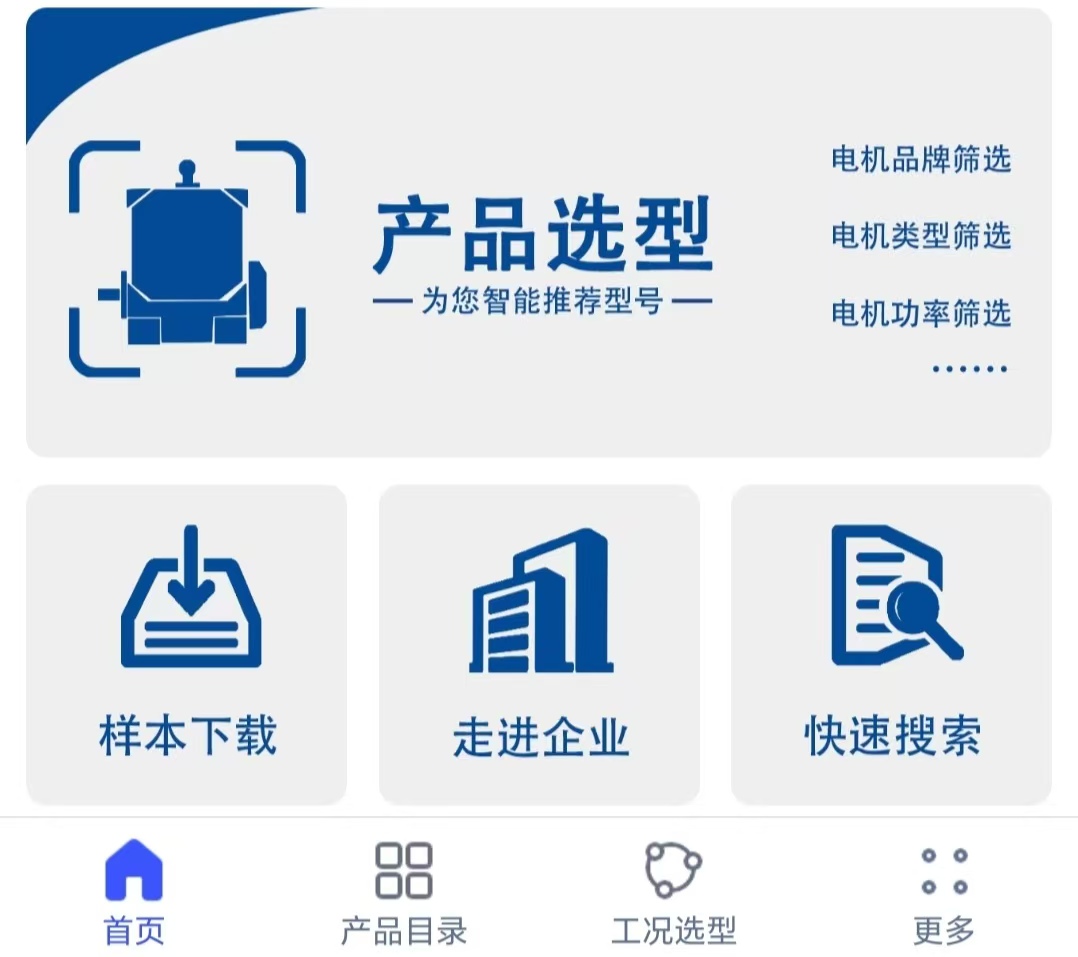This screenshot has width=1078, height=957.
Task: Open the 样本下载 tile
Action: click(187, 645)
